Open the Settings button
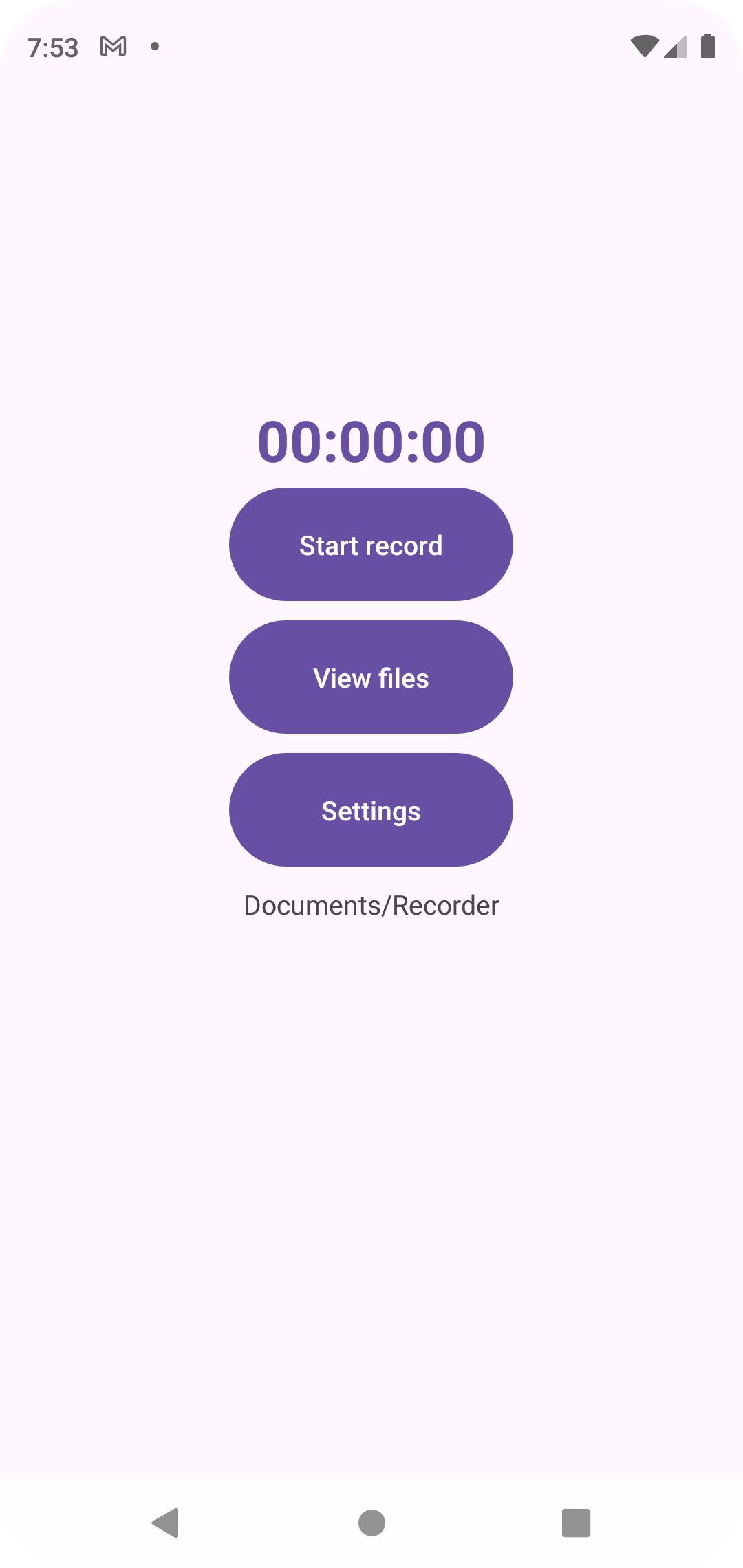This screenshot has height=1568, width=743. [371, 810]
